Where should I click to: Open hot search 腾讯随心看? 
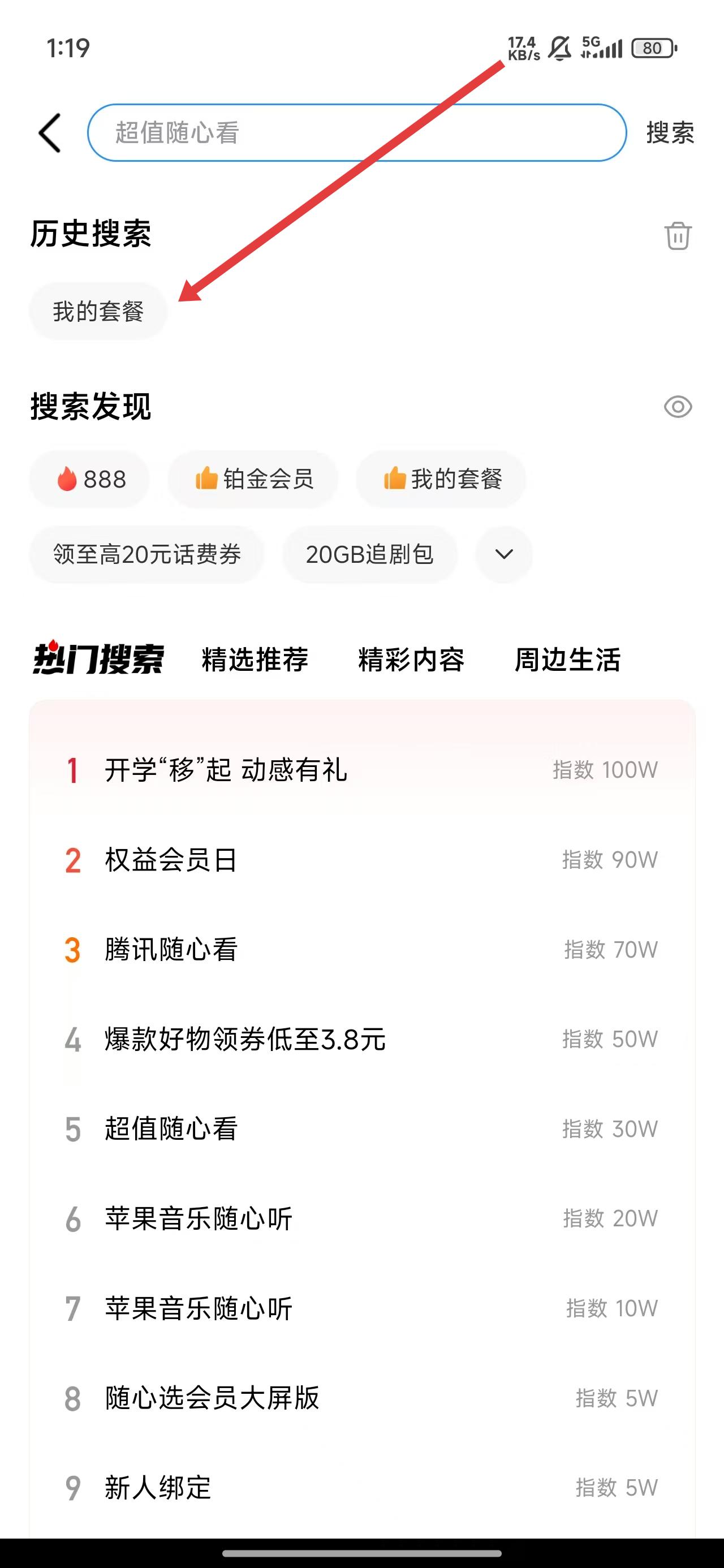(361, 949)
